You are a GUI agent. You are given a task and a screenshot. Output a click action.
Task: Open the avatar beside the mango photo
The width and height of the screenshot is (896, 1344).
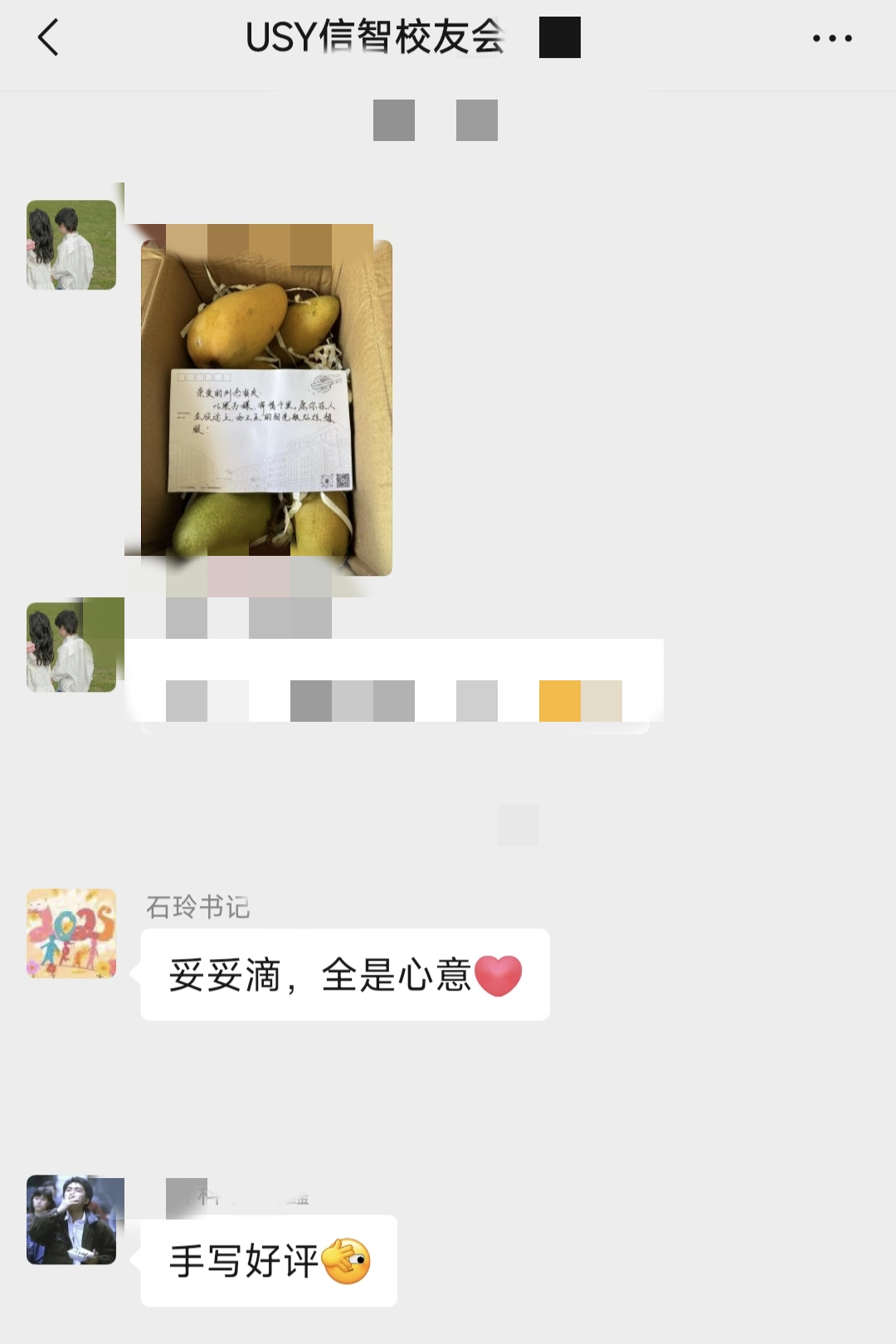coord(71,245)
